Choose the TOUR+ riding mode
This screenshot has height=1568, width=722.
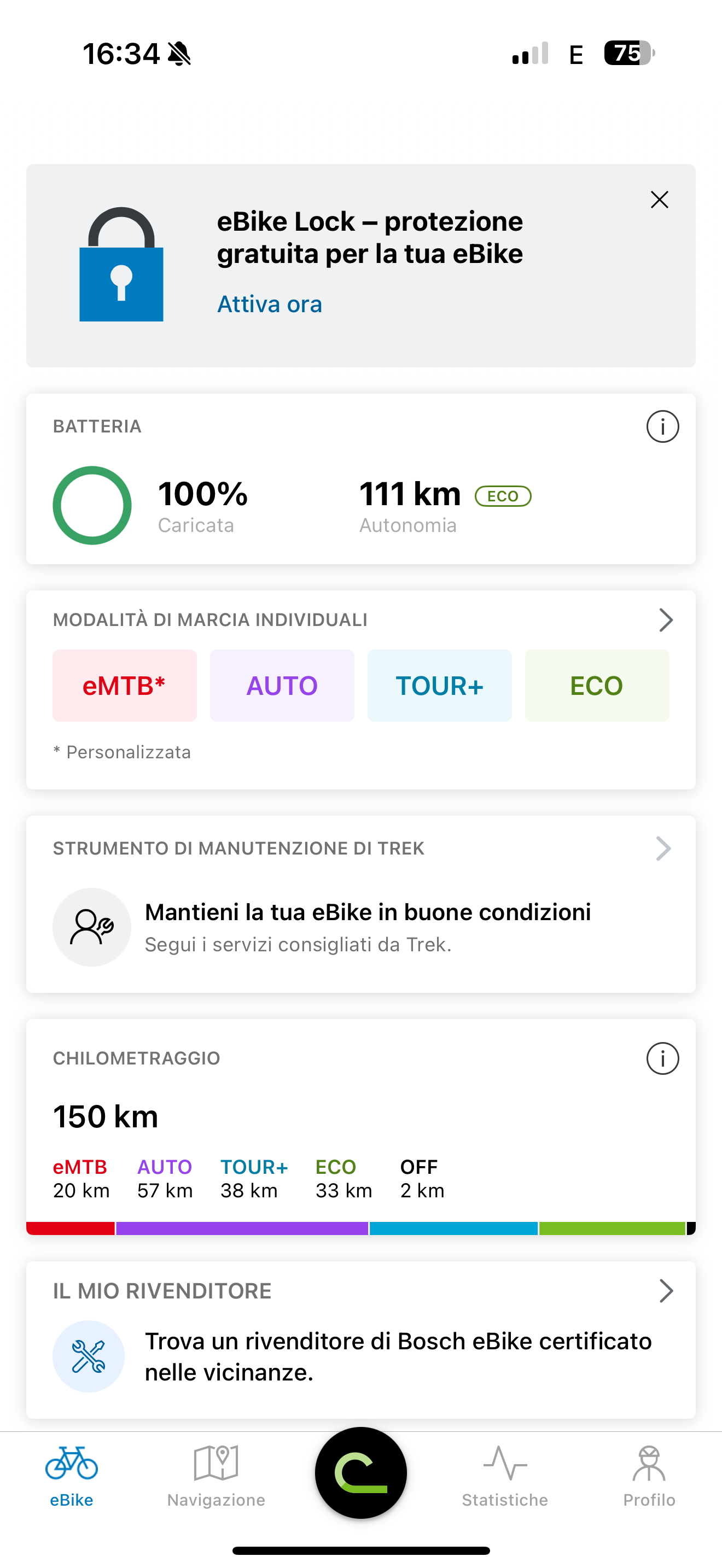click(x=439, y=686)
